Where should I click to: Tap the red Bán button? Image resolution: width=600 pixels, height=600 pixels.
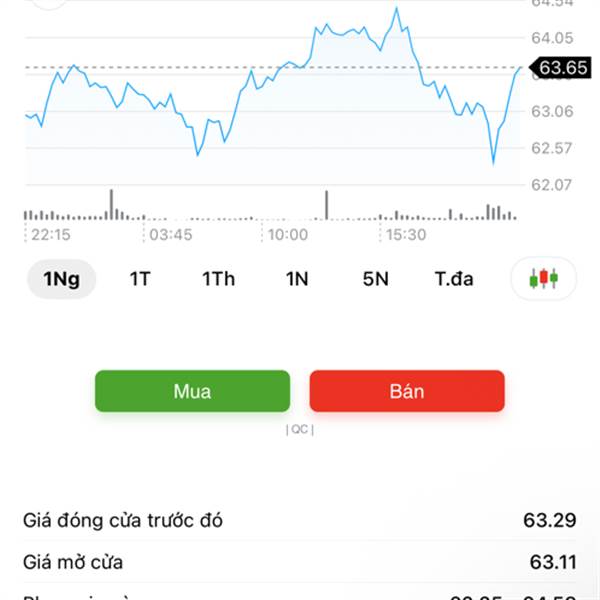(x=407, y=391)
